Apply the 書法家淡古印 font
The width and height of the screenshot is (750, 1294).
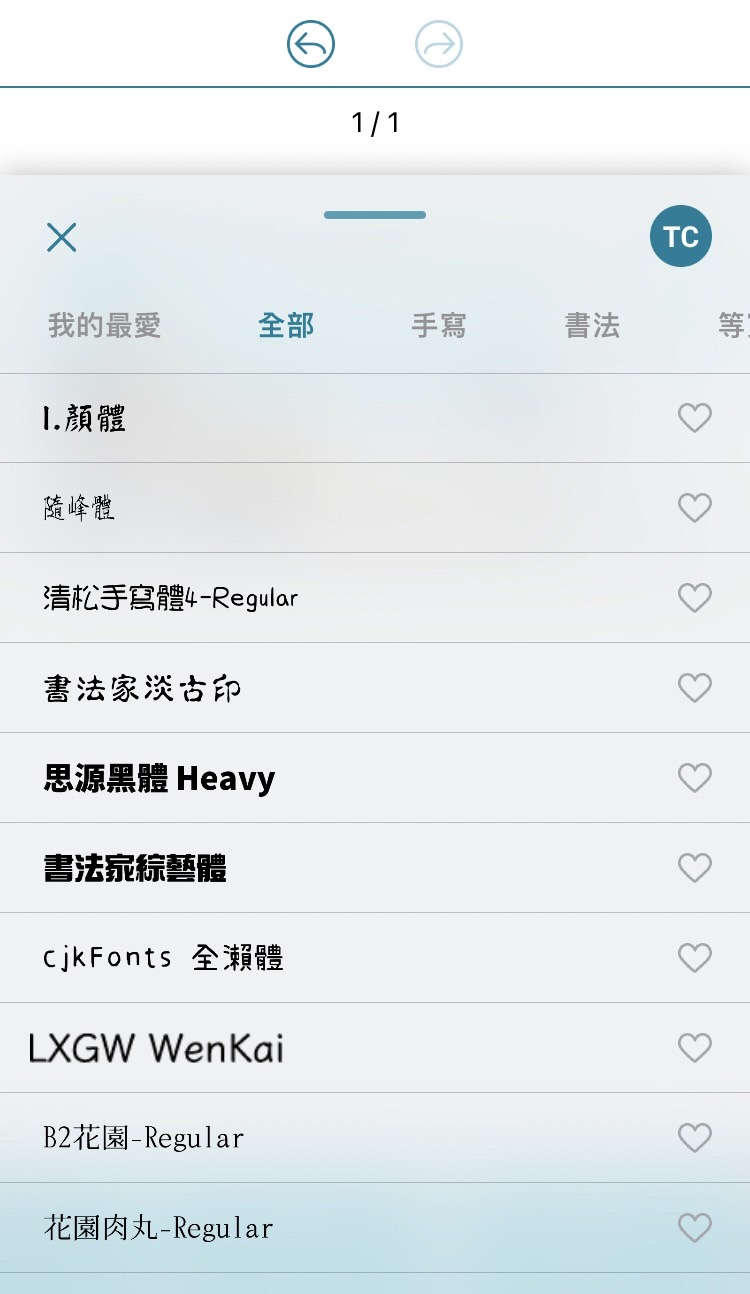tap(300, 688)
